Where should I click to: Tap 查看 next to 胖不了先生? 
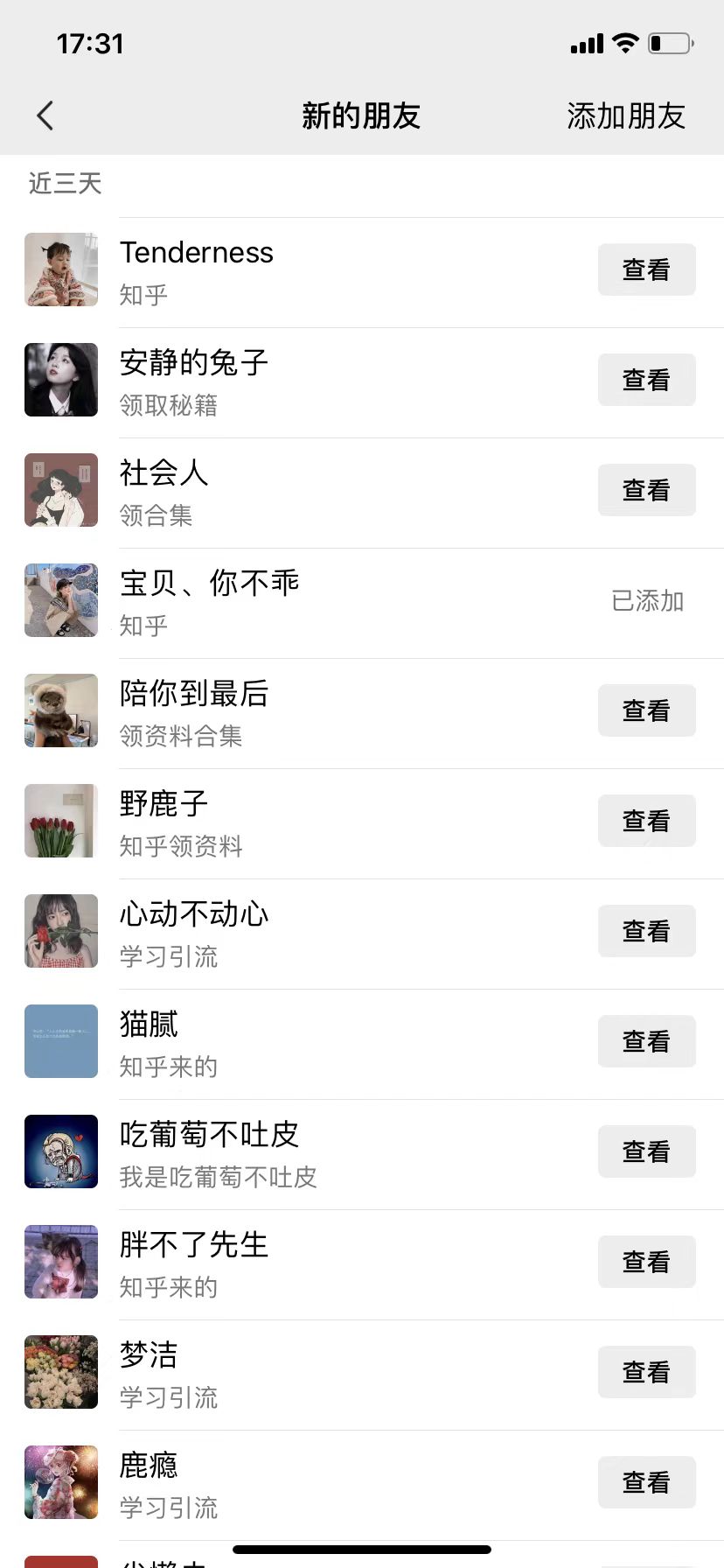(646, 1262)
